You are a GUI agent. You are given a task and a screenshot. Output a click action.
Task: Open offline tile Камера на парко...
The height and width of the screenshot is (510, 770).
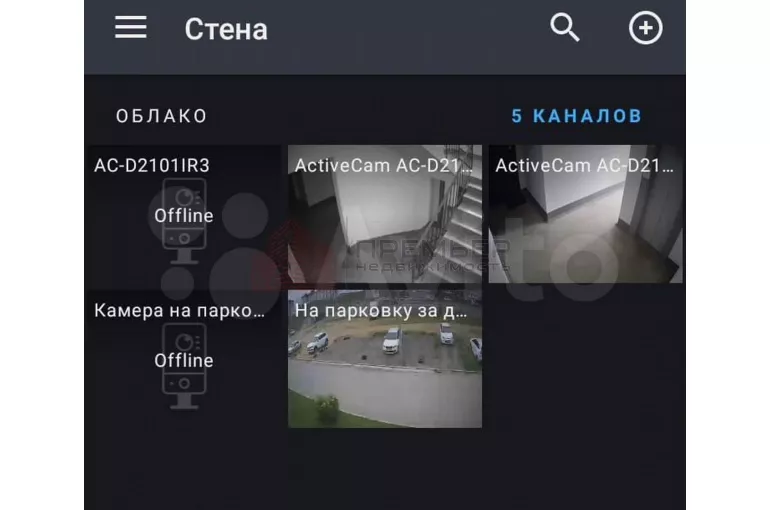point(183,360)
